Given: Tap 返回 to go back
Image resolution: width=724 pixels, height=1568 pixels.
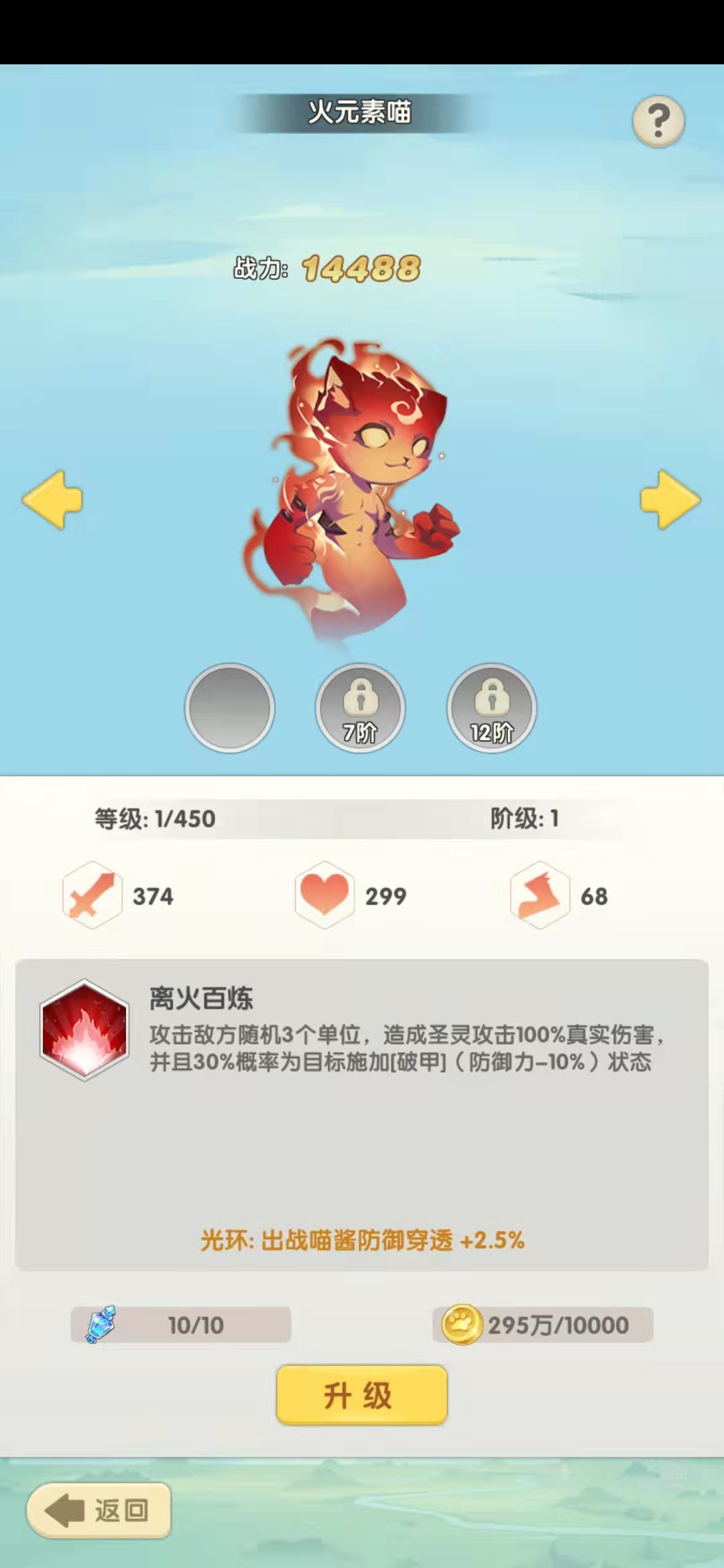Looking at the screenshot, I should pos(99,1510).
